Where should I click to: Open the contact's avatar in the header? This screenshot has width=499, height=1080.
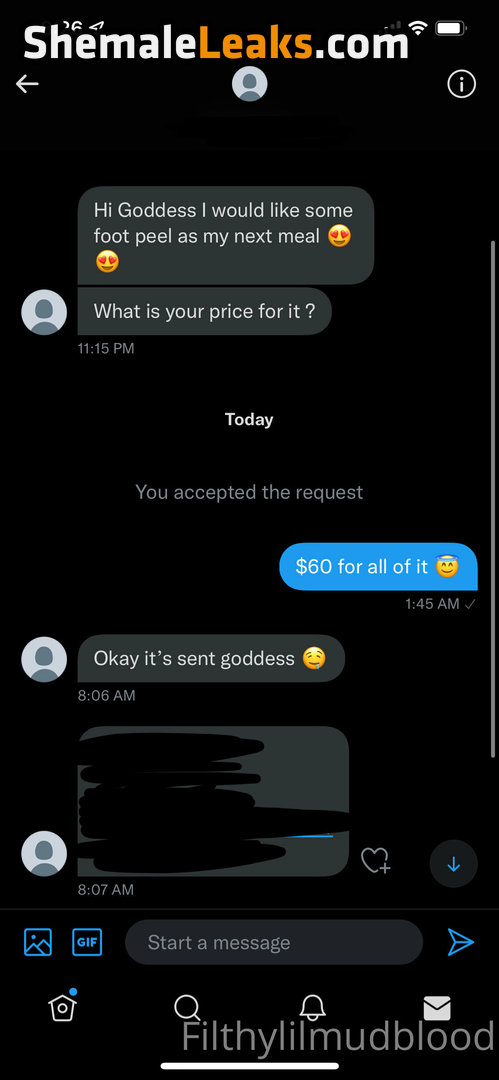click(250, 84)
